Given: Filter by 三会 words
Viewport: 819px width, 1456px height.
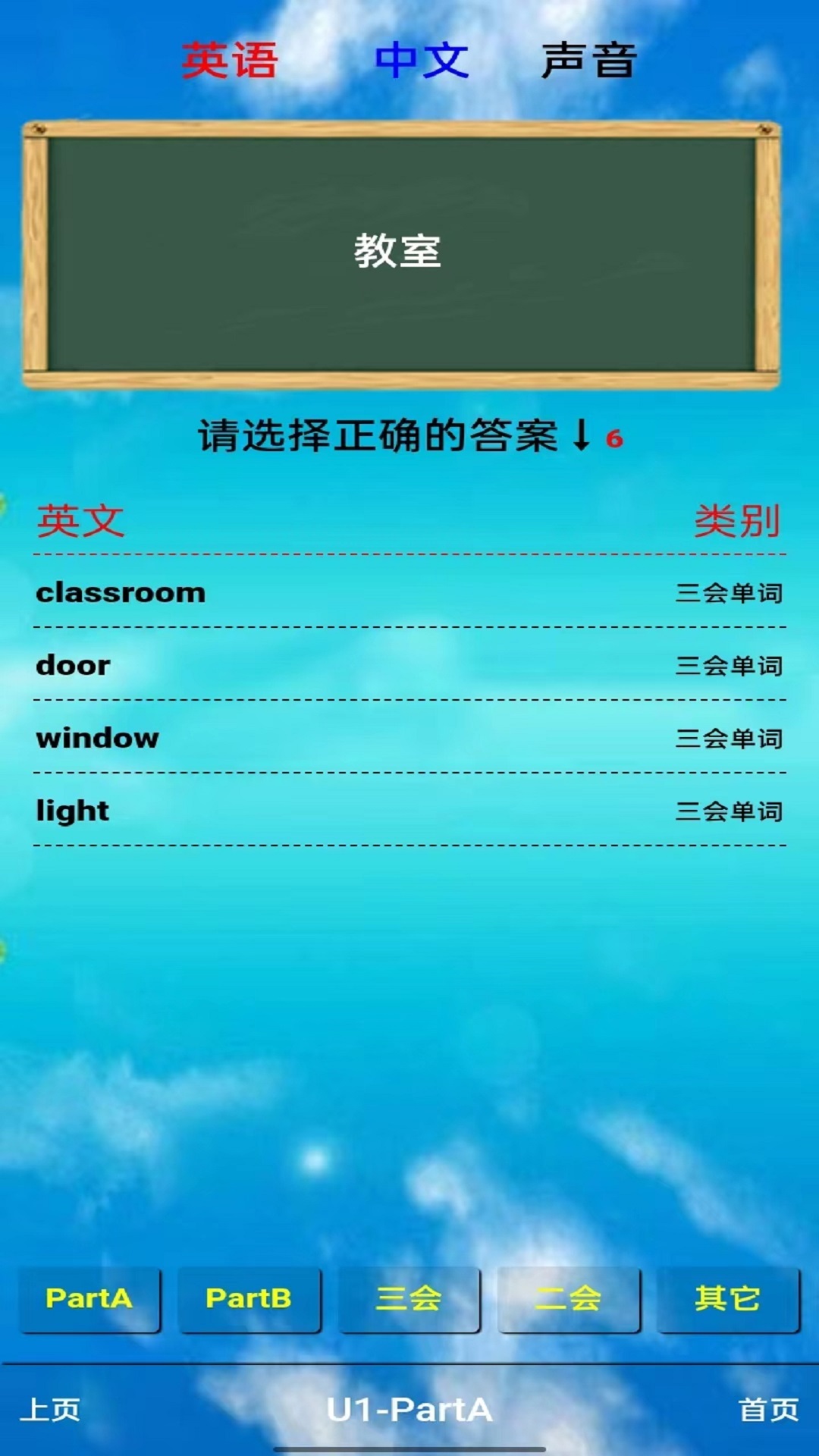Looking at the screenshot, I should tap(409, 1299).
